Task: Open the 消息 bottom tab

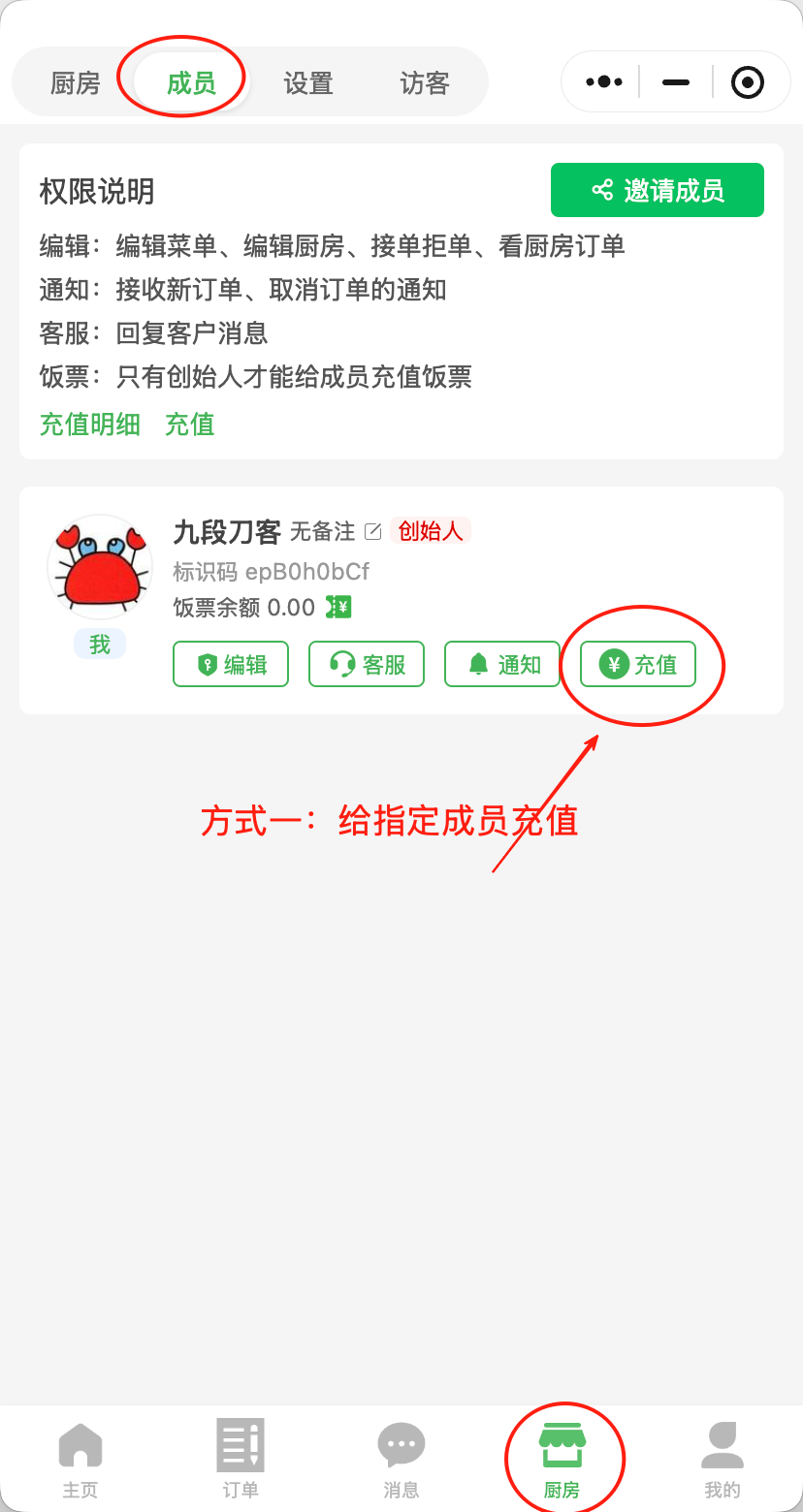Action: tap(401, 1460)
